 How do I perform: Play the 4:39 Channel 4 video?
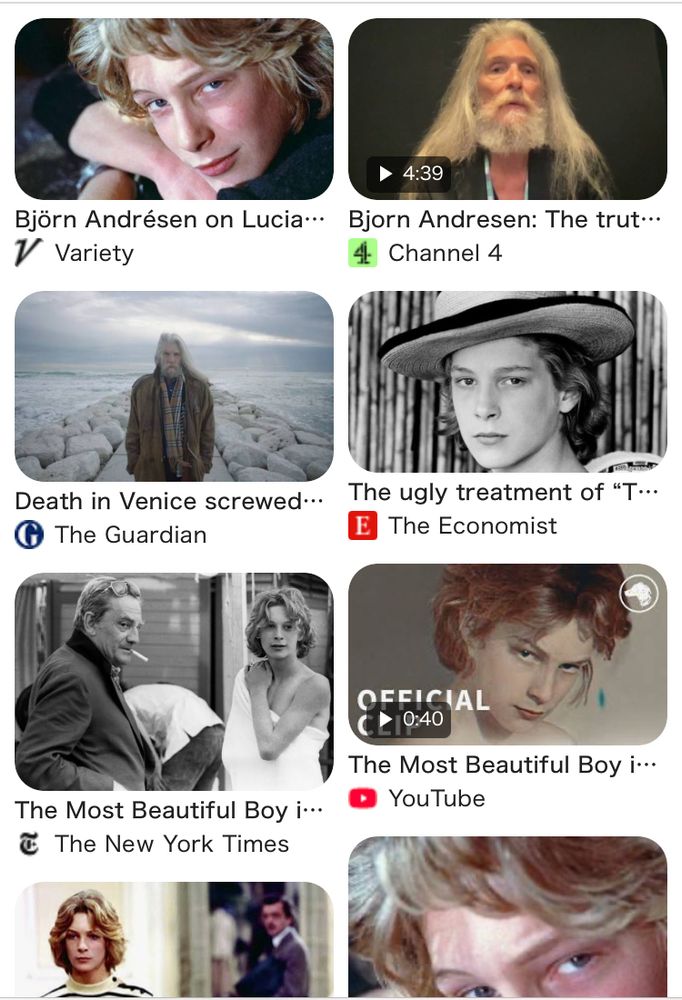[x=507, y=108]
